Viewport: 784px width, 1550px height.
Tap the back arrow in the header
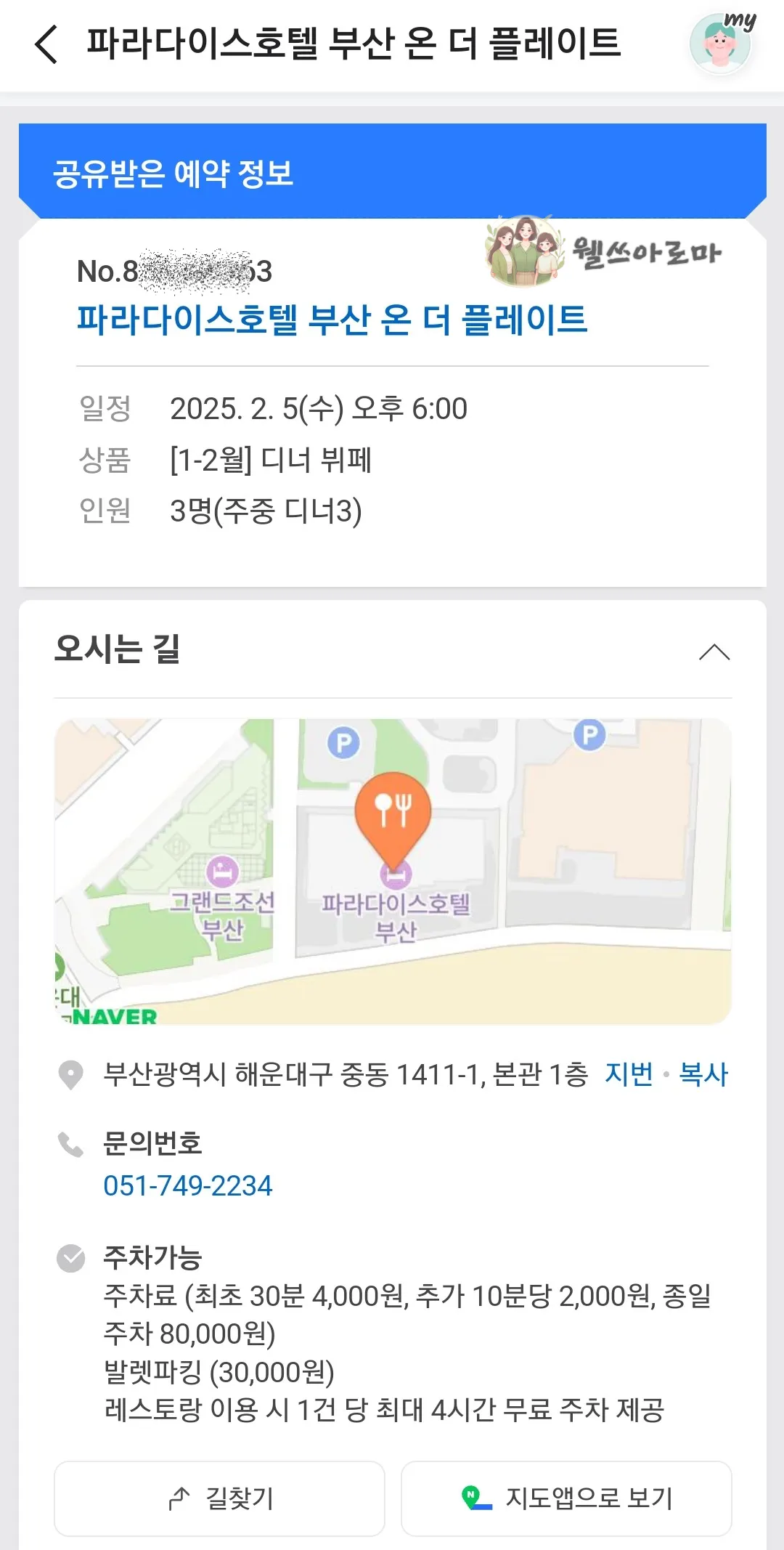pyautogui.click(x=46, y=45)
